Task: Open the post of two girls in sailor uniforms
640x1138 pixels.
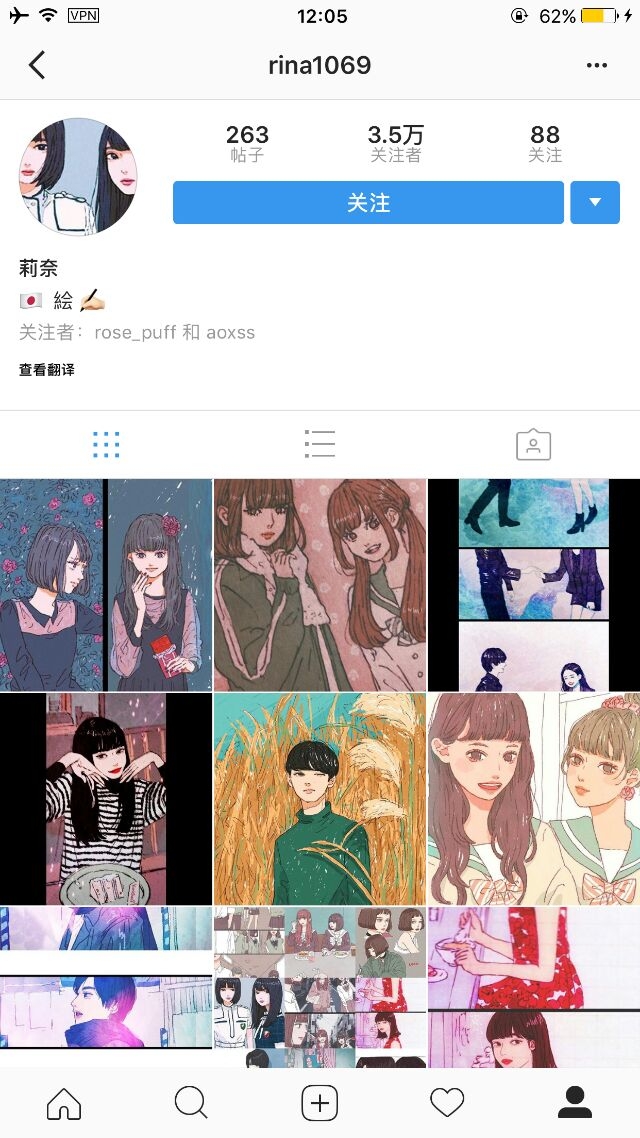Action: [534, 798]
